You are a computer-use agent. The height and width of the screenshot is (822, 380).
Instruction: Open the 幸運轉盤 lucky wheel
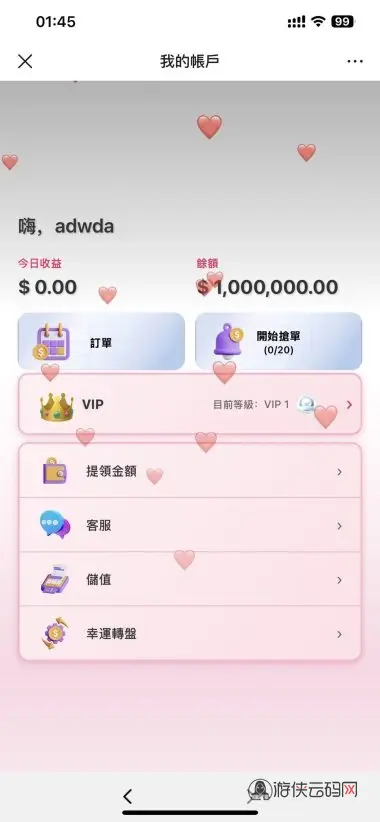[x=190, y=633]
